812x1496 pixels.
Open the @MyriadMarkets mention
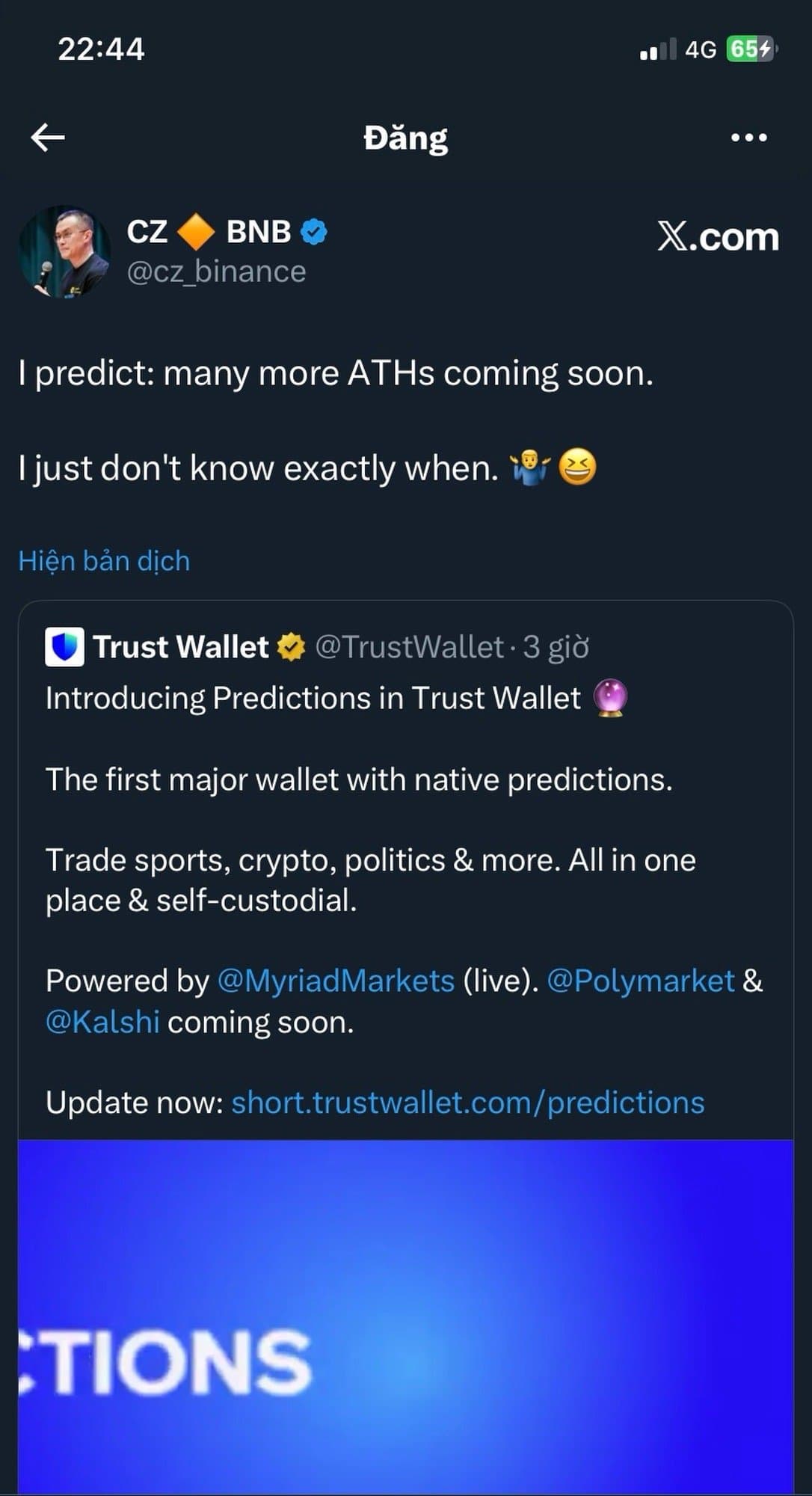click(336, 981)
